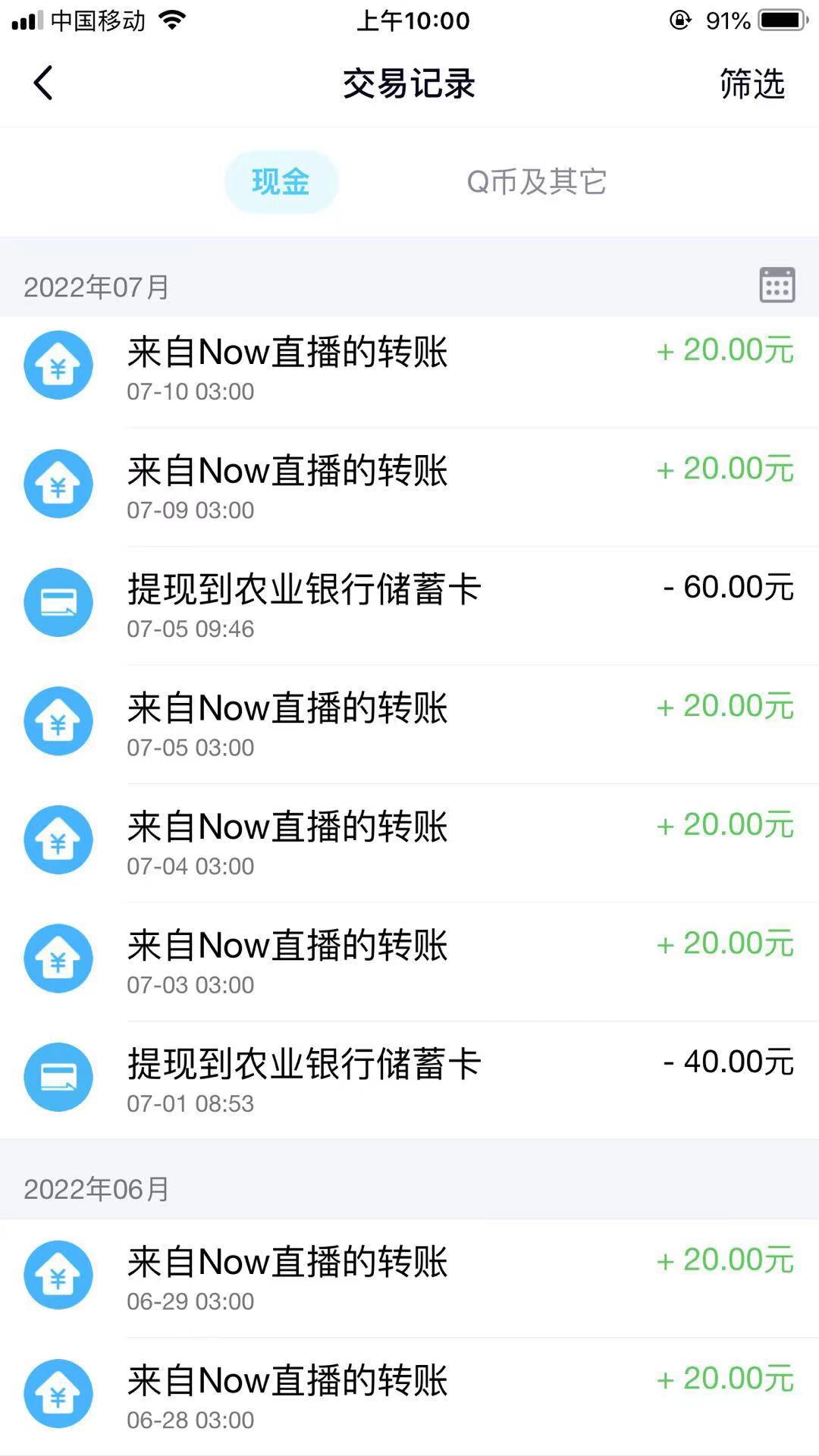The width and height of the screenshot is (819, 1456).
Task: Go back using the left arrow
Action: point(43,84)
